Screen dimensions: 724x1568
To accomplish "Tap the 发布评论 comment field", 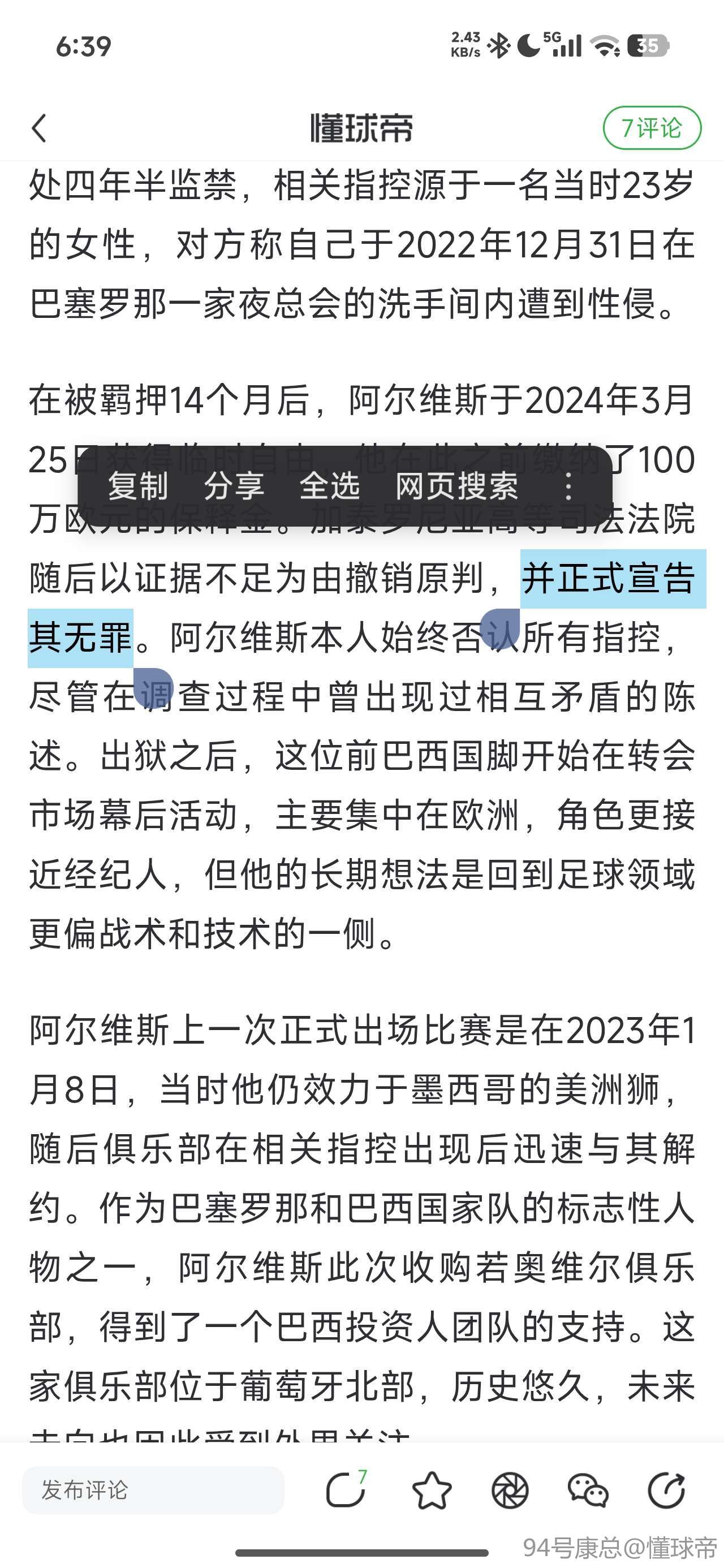I will [152, 1490].
